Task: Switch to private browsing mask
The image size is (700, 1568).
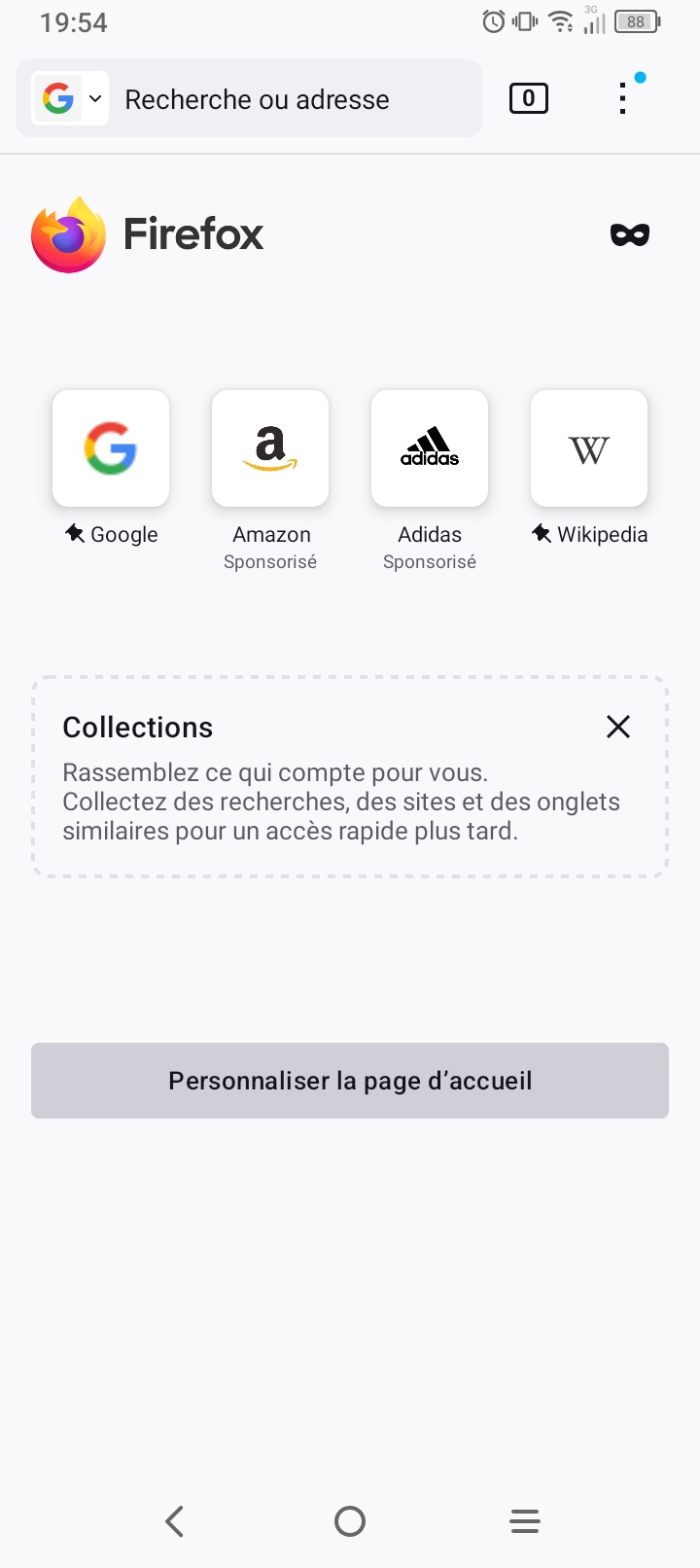Action: (630, 234)
